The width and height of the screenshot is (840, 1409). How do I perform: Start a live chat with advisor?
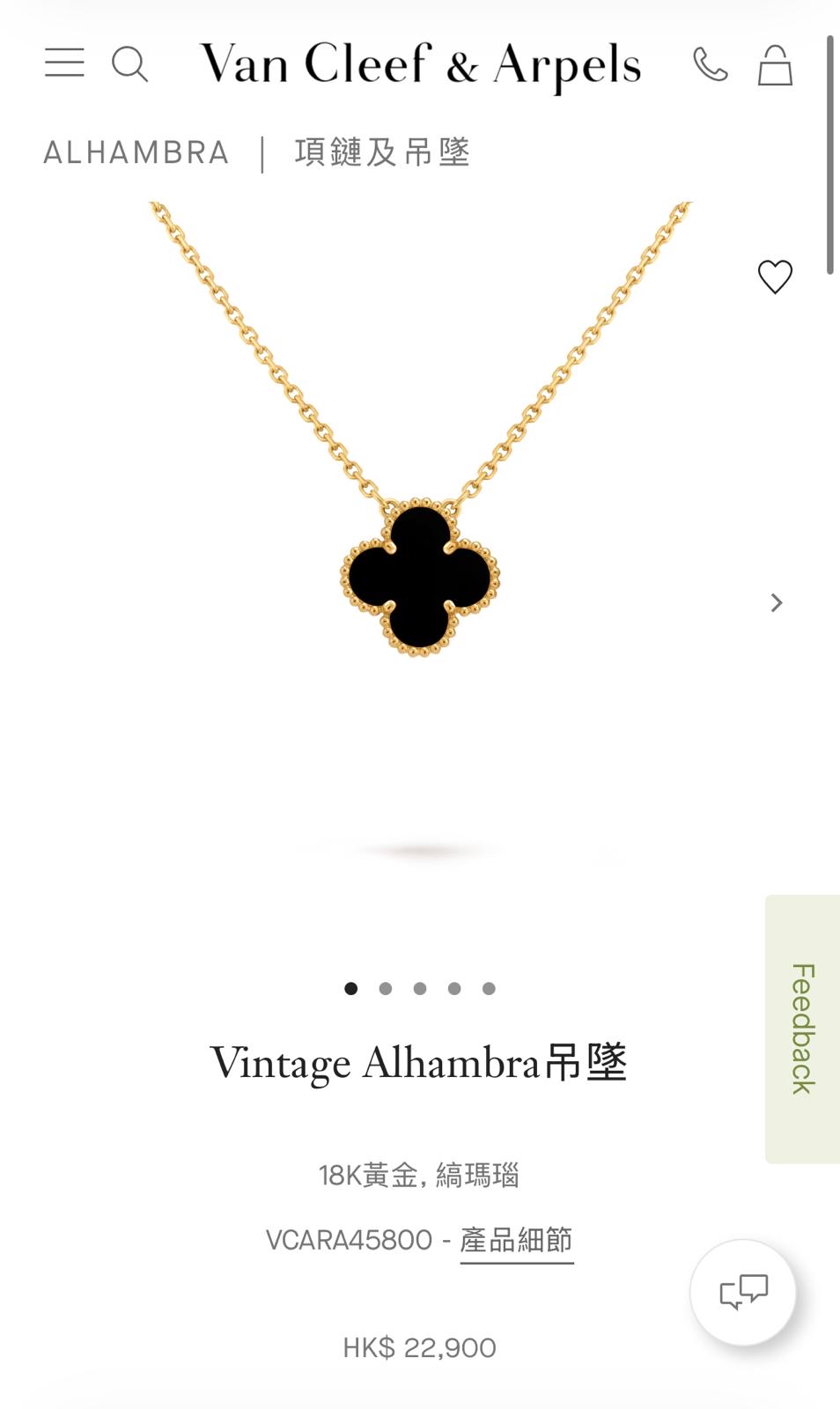click(x=743, y=1292)
